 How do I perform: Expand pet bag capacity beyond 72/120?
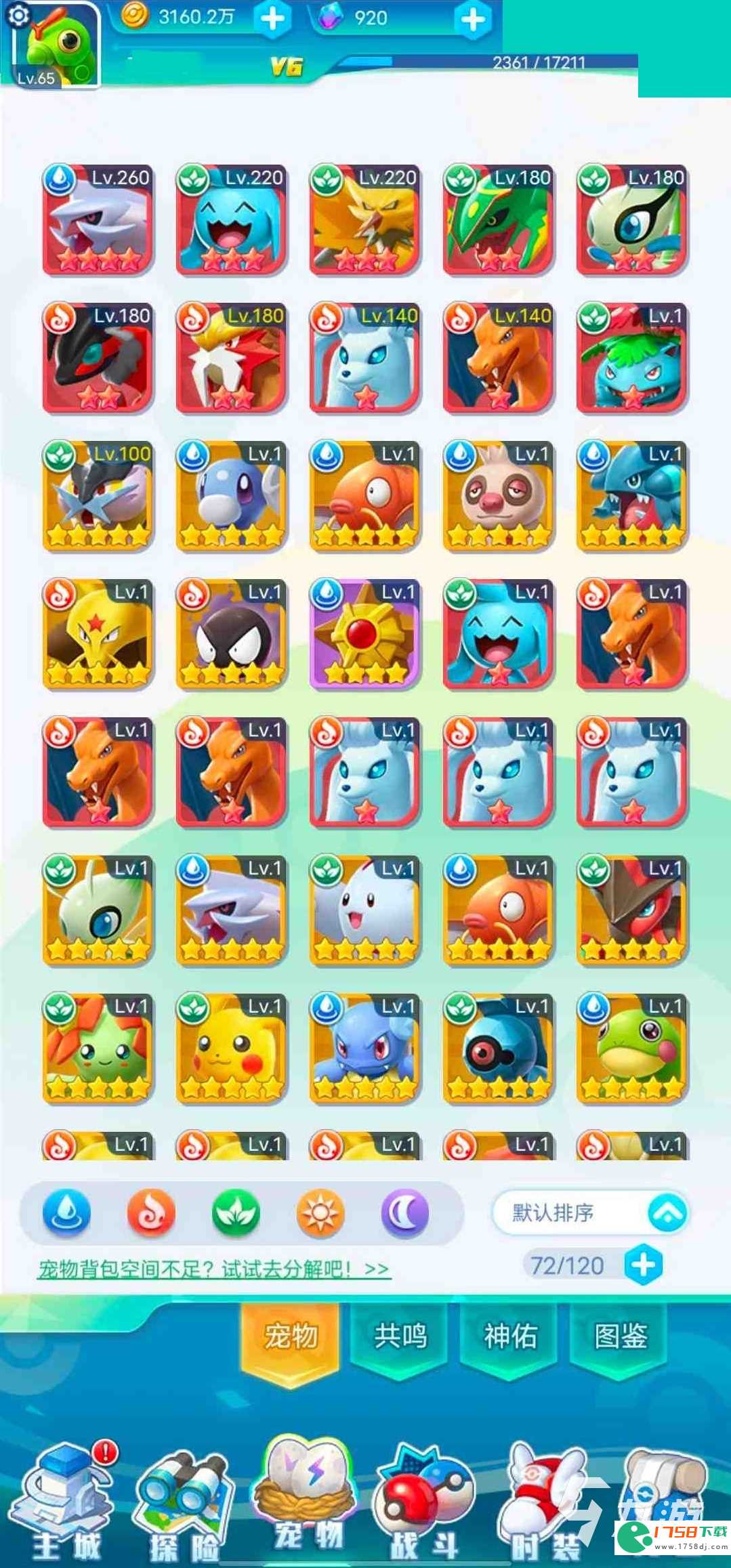[643, 1265]
